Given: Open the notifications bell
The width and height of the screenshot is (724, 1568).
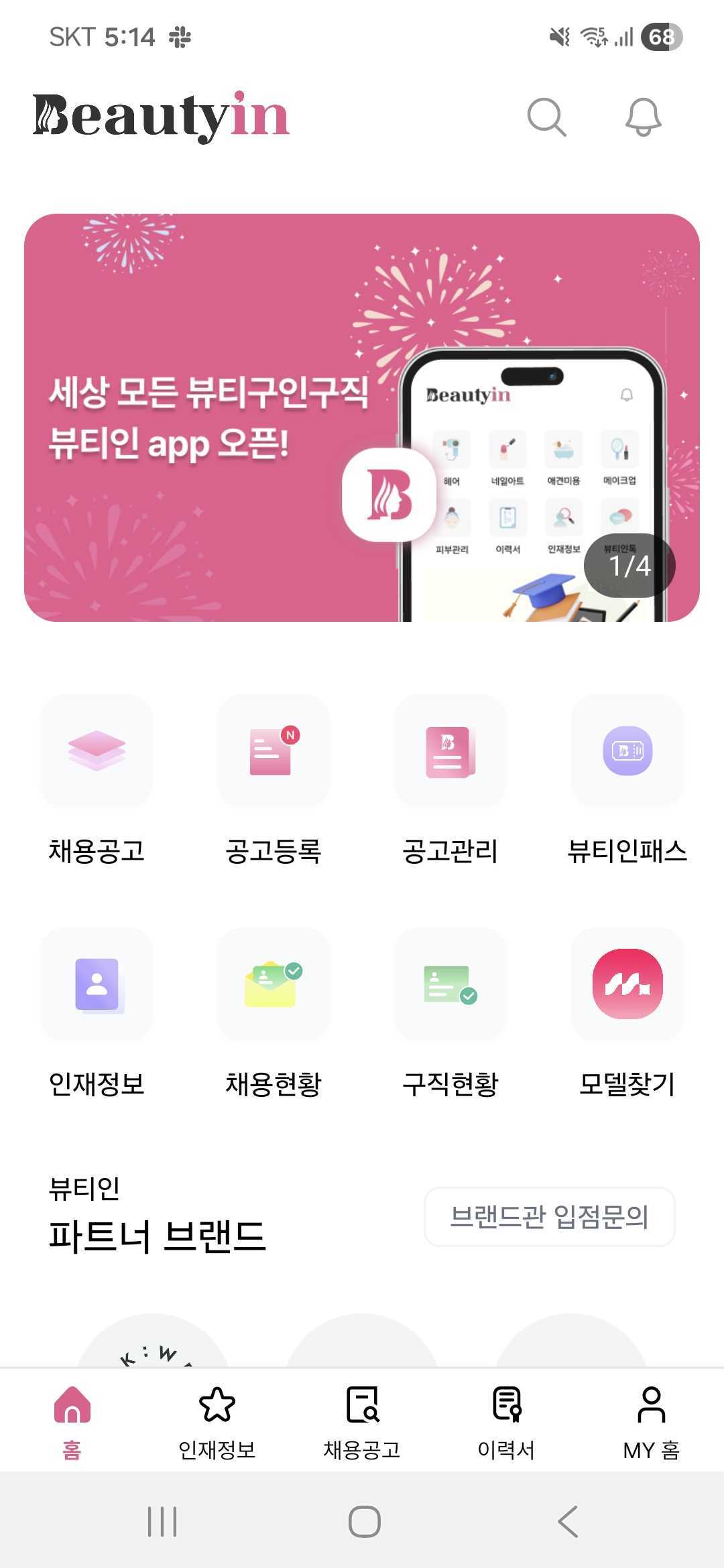Looking at the screenshot, I should click(643, 117).
